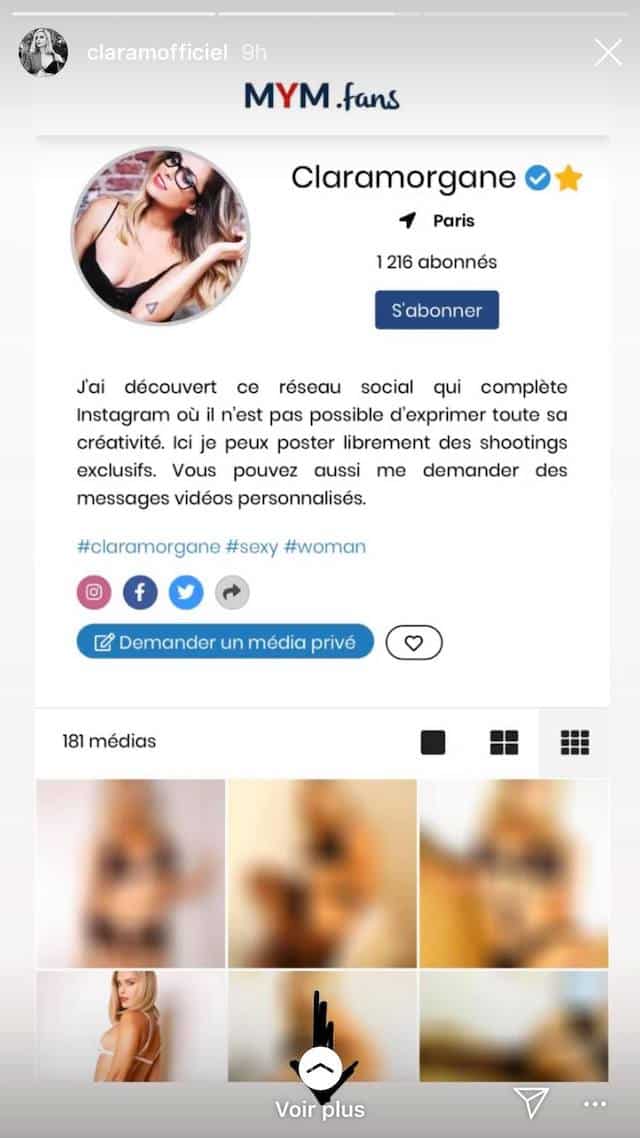Viewport: 640px width, 1138px height.
Task: Tap the claramofficiel username
Action: [157, 52]
